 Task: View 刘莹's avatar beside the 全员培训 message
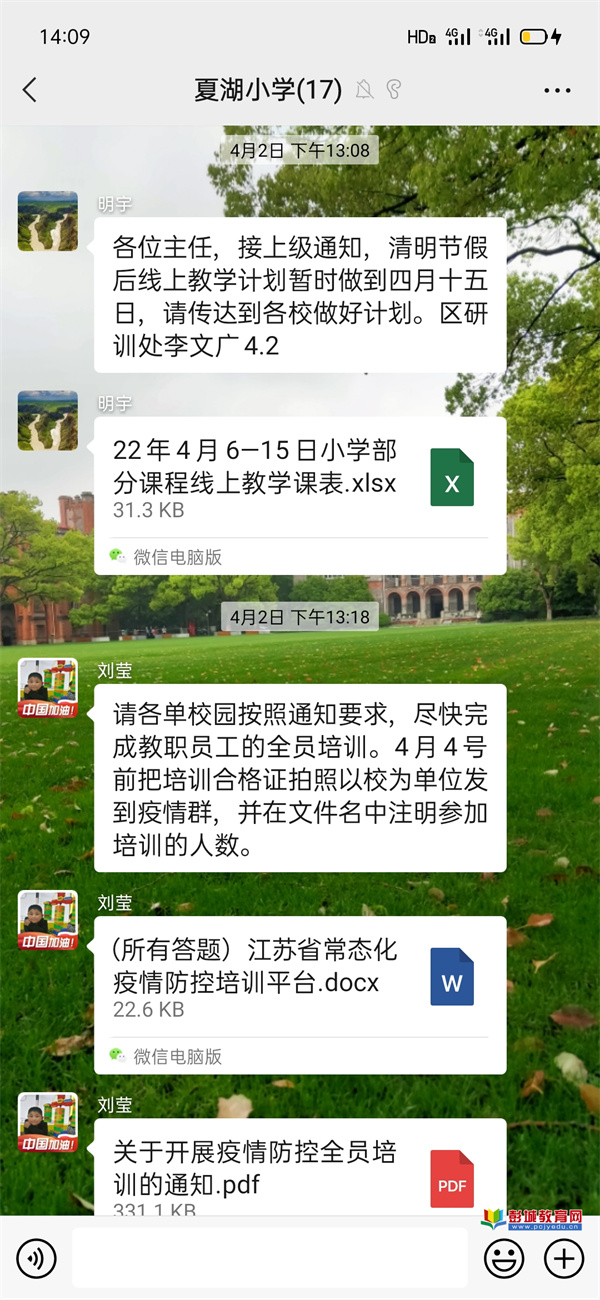47,688
